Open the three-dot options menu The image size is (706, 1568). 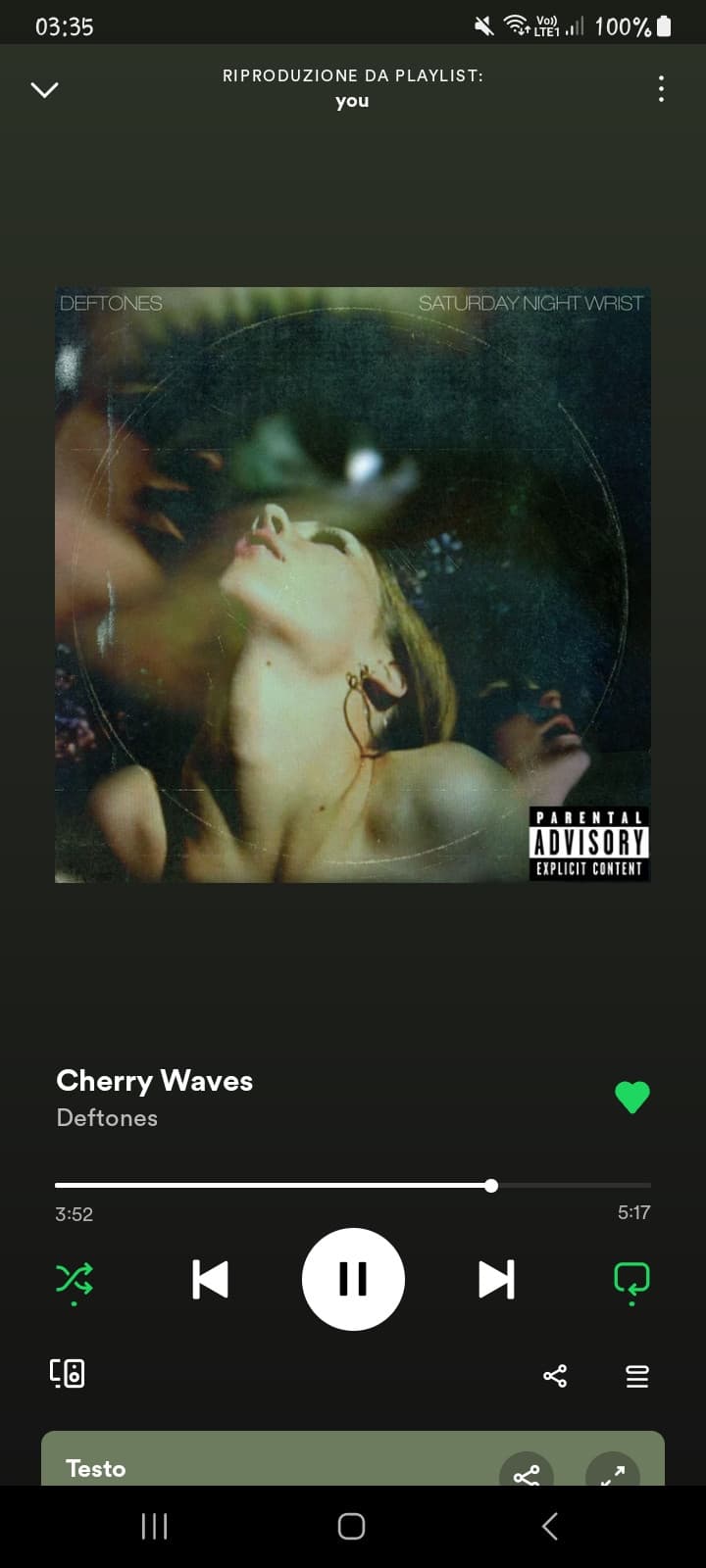coord(662,89)
